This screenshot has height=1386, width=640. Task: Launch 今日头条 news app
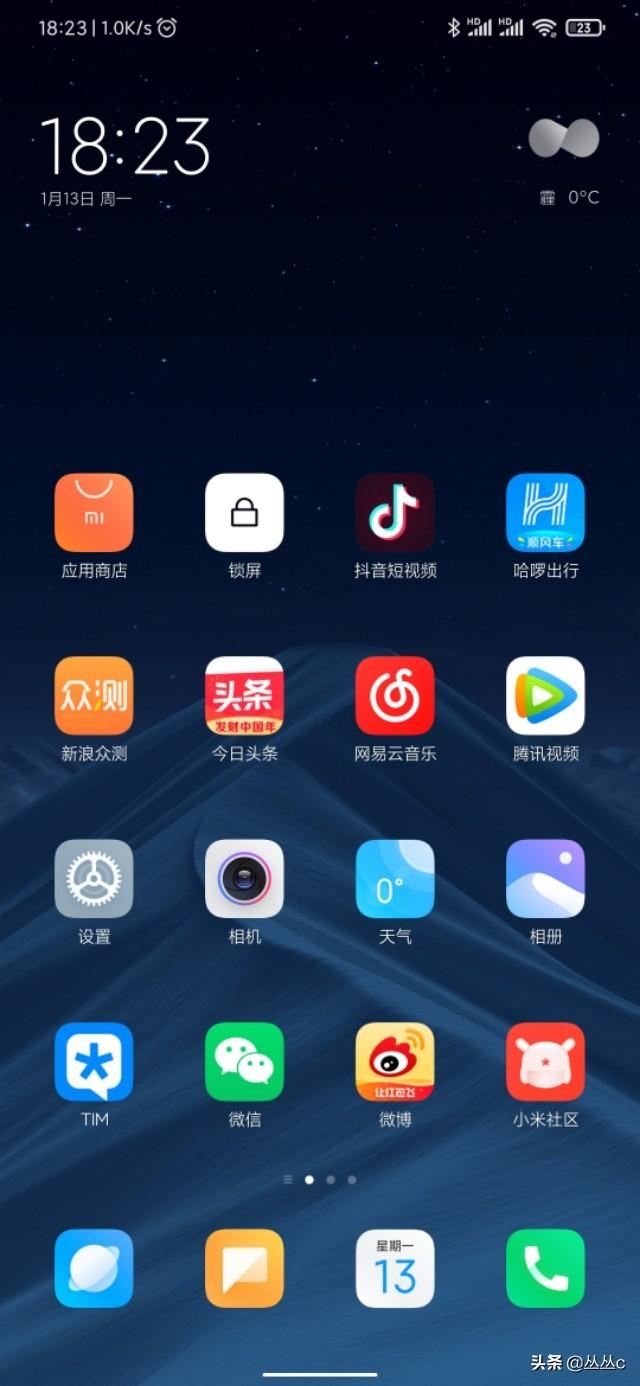(x=244, y=696)
